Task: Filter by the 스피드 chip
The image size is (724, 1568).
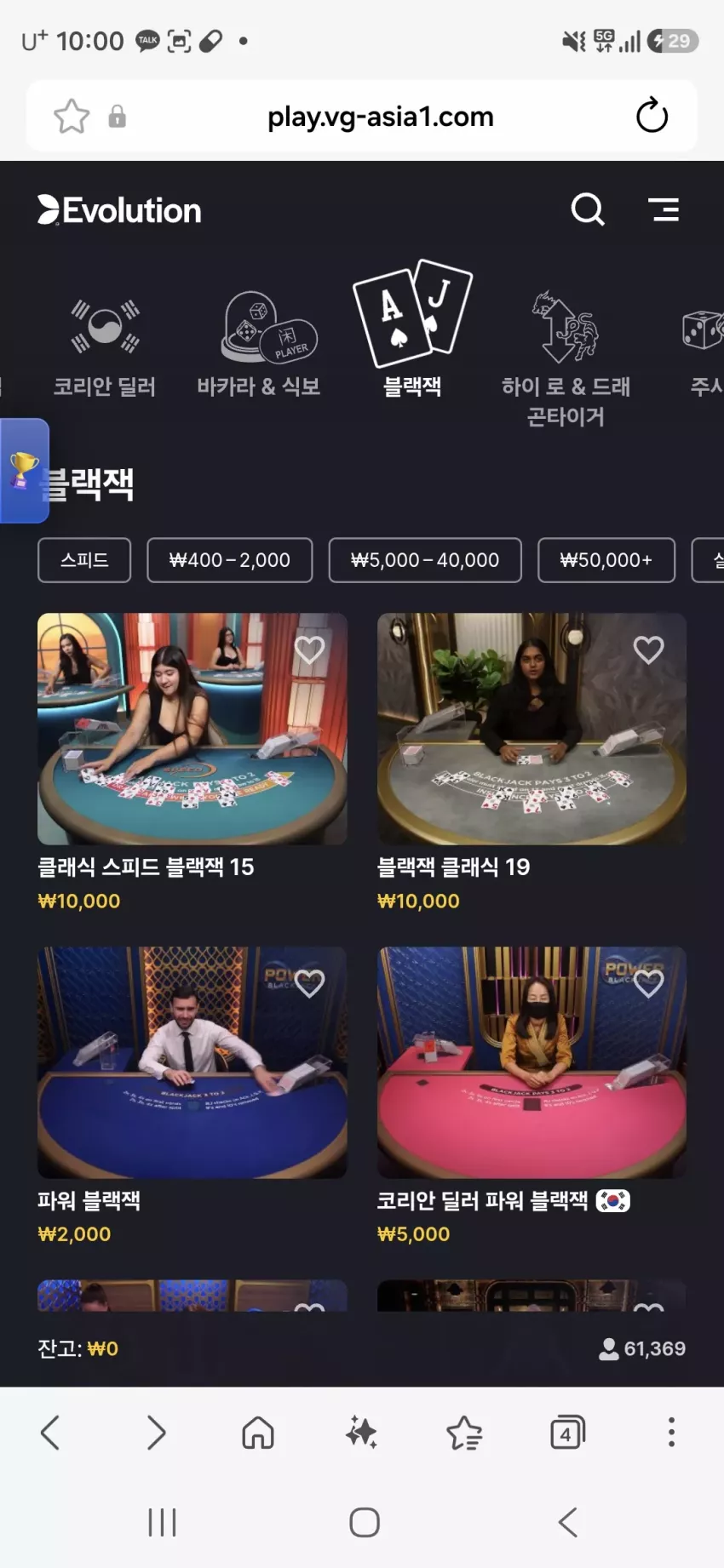Action: click(84, 560)
